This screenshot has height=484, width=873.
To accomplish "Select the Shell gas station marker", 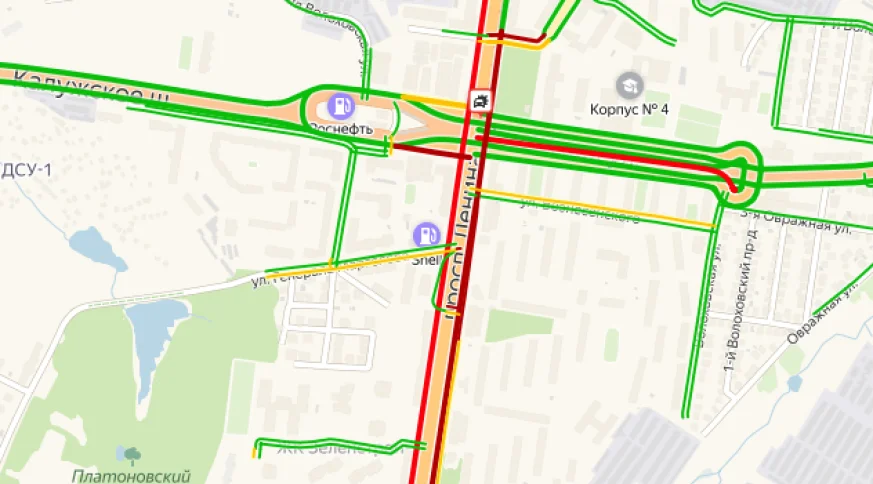I will pos(426,235).
